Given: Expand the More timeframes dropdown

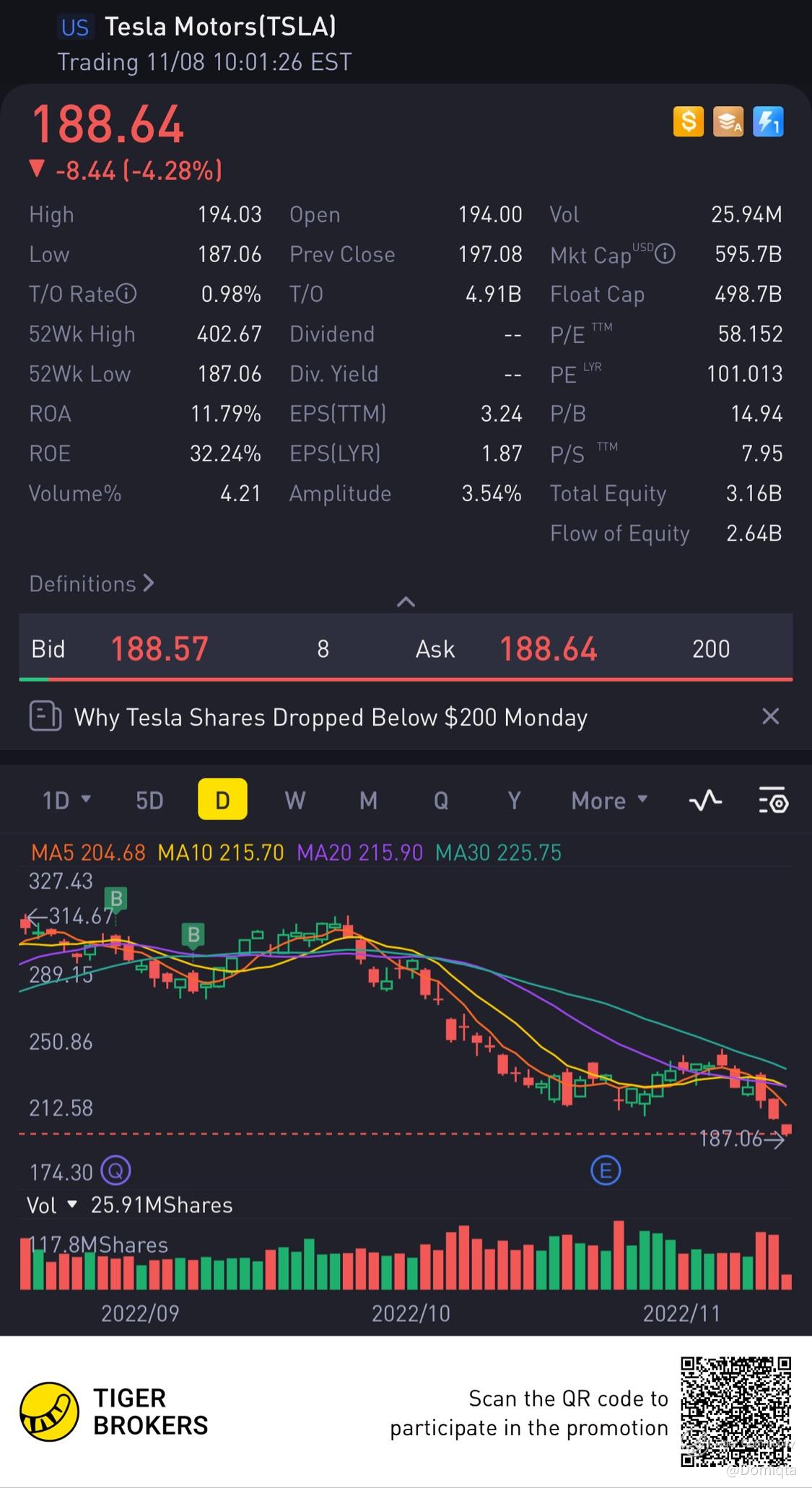Looking at the screenshot, I should tap(609, 800).
